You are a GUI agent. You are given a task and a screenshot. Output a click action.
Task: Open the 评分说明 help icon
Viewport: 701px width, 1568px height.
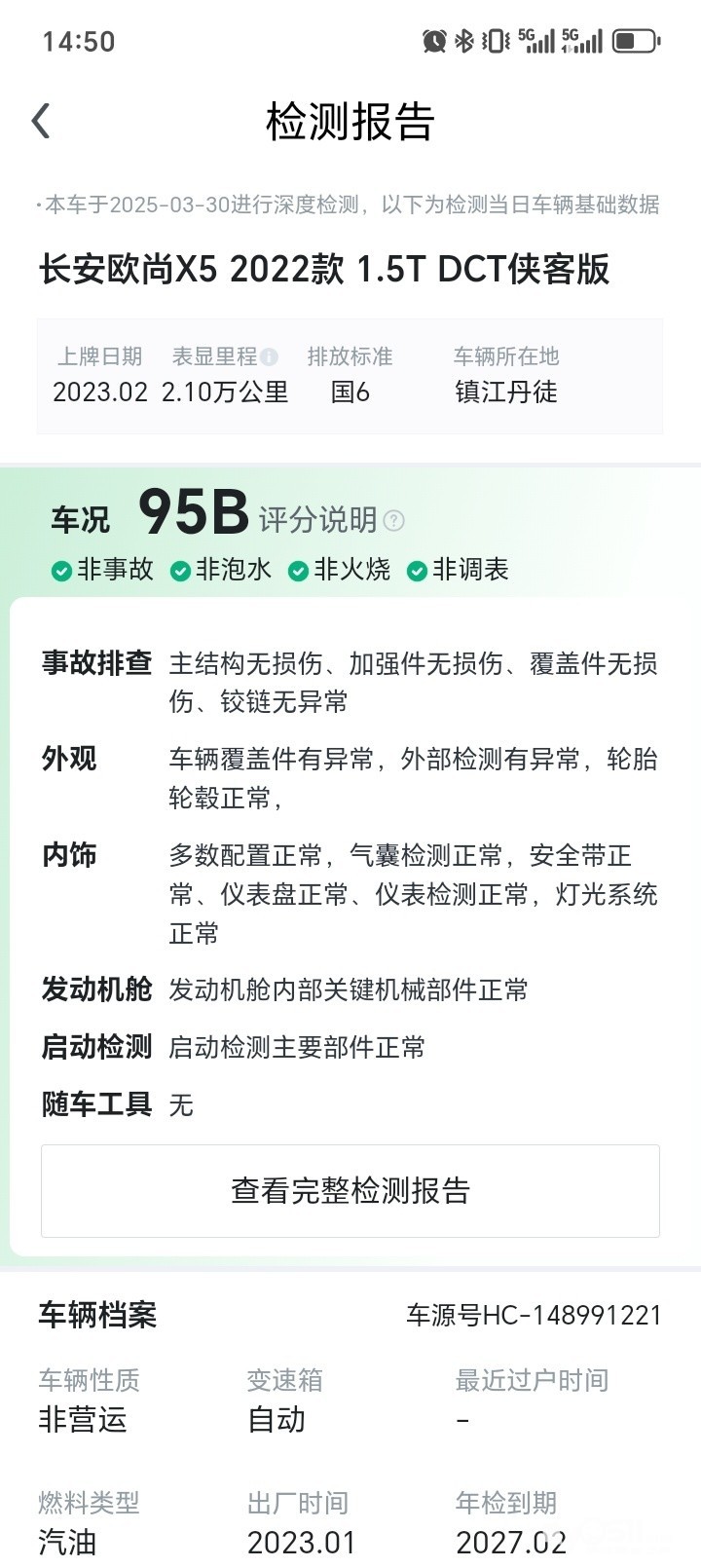(x=393, y=521)
